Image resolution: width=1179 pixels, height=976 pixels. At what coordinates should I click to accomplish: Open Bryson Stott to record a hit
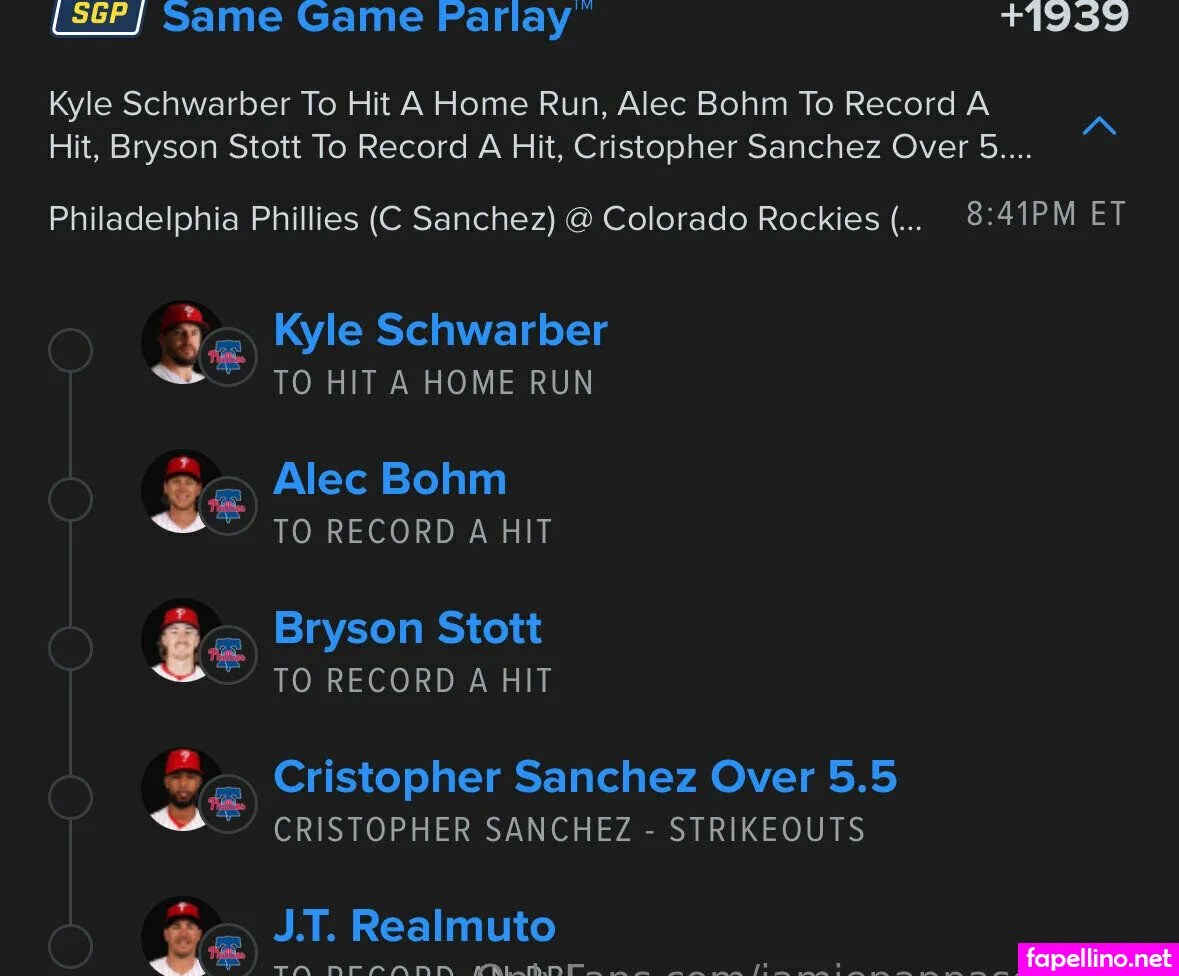pyautogui.click(x=407, y=629)
